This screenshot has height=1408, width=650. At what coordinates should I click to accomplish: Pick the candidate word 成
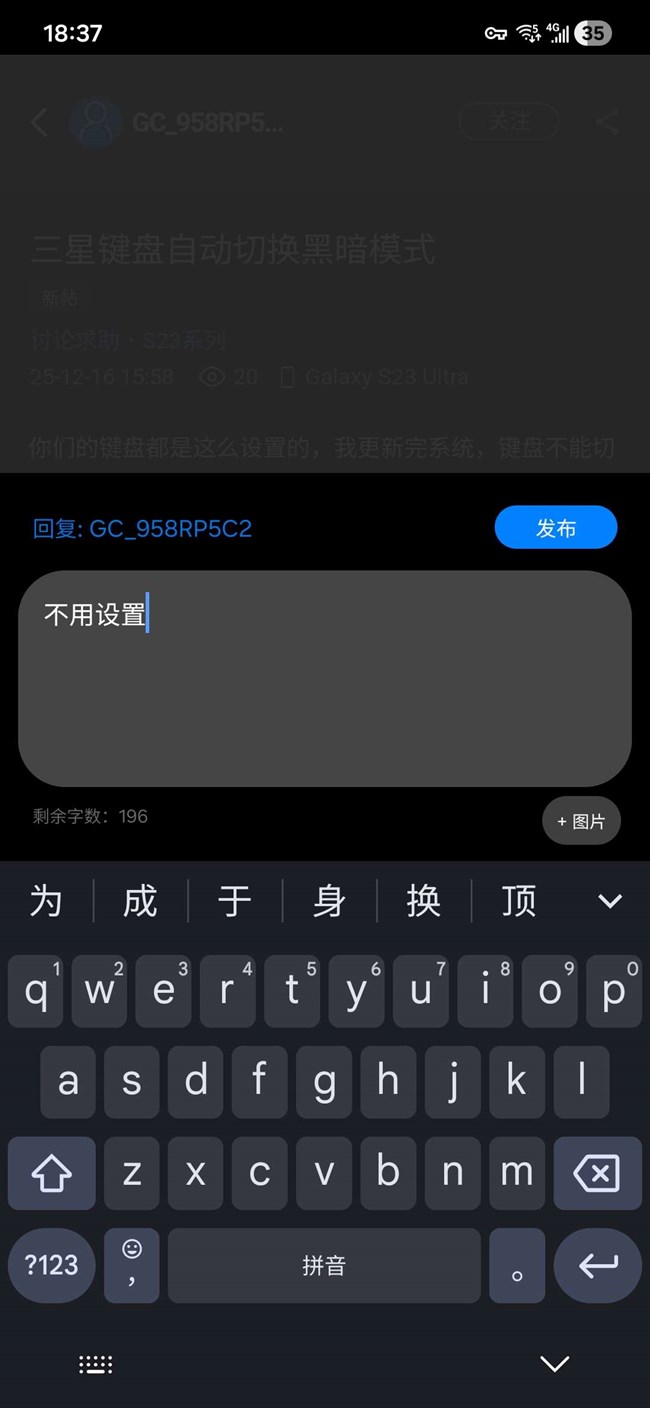point(140,901)
